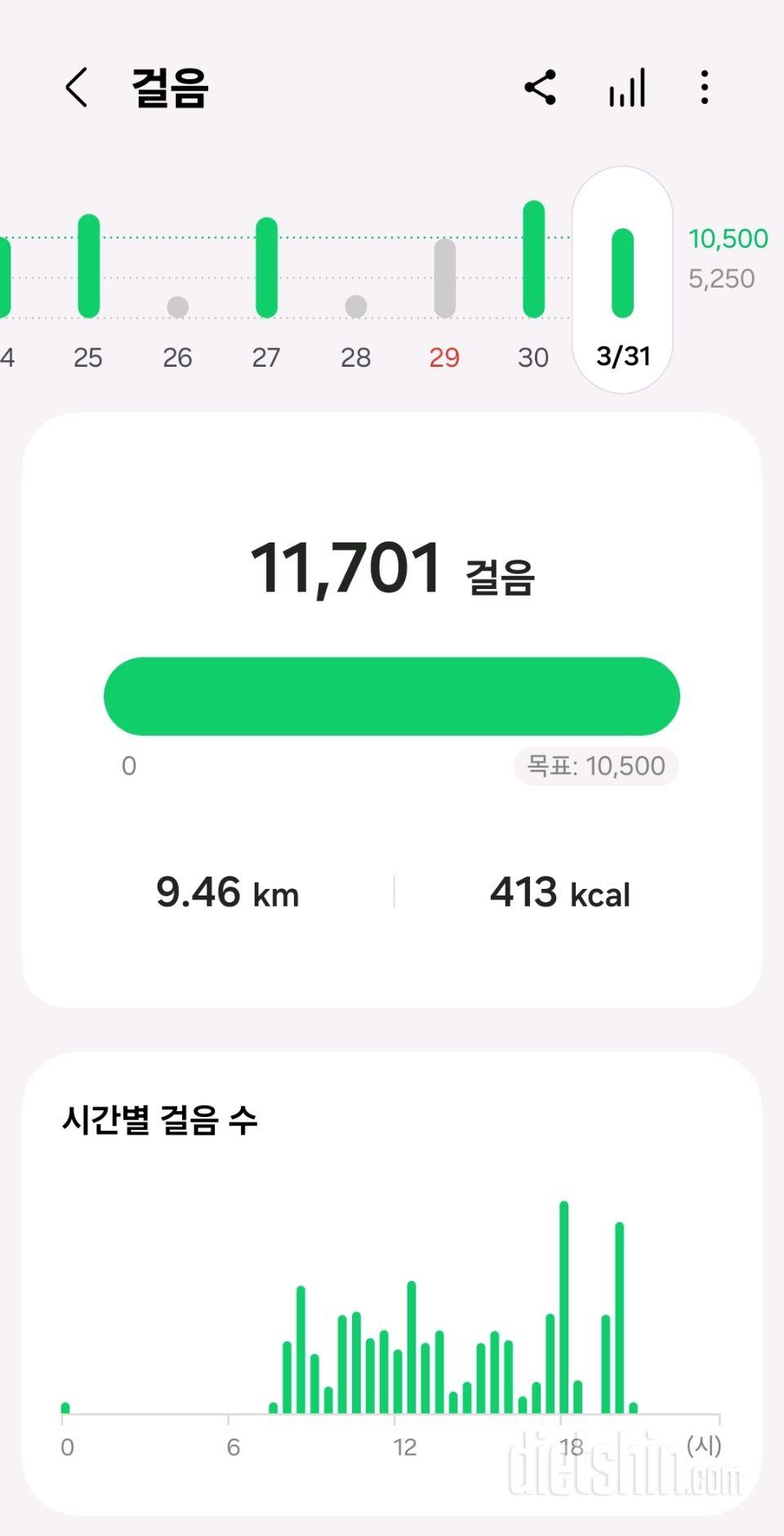This screenshot has height=1536, width=784.
Task: Go back from the 걸음 screen
Action: coord(77,87)
